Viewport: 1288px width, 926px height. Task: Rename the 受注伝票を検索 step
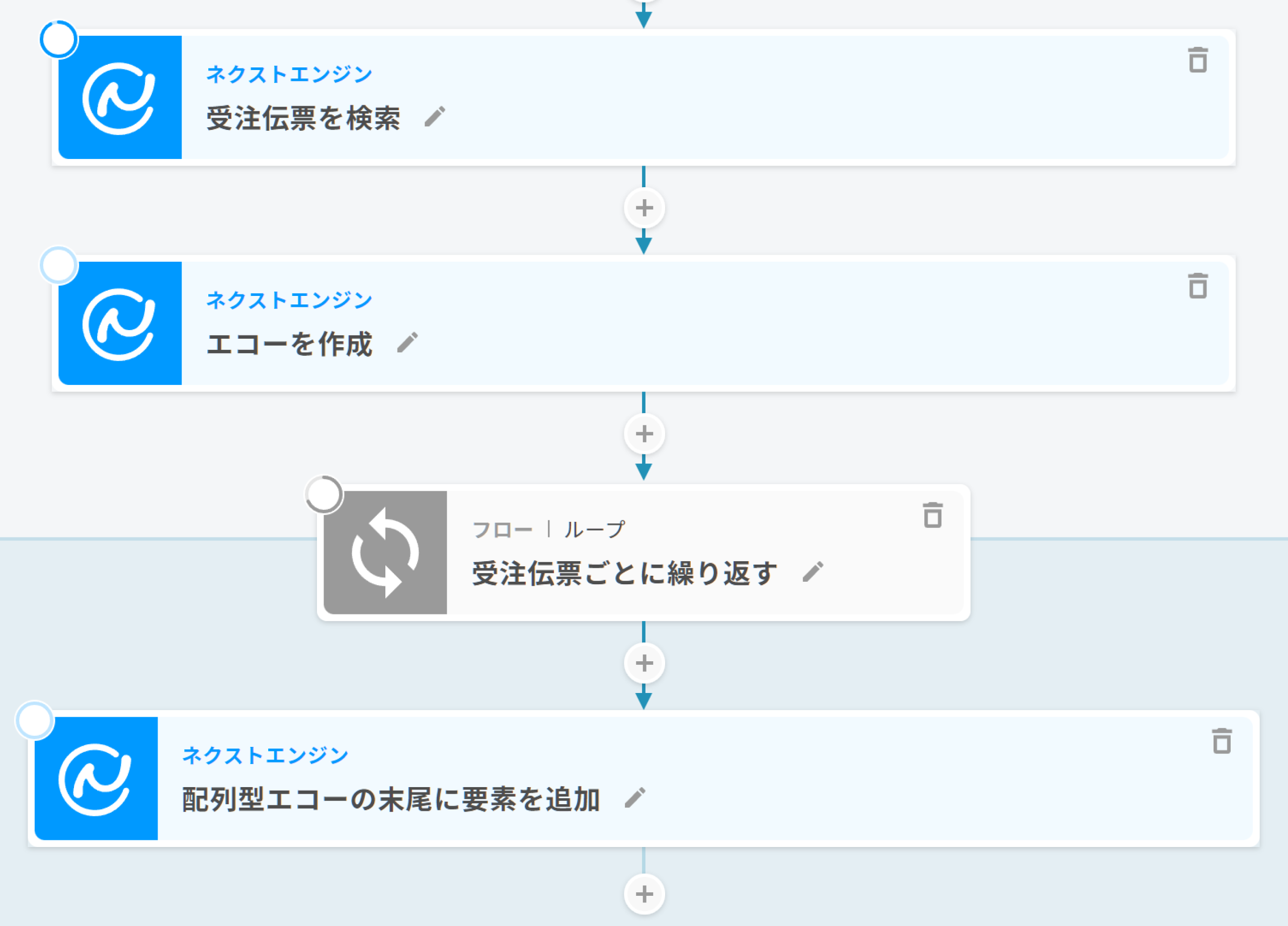(x=435, y=117)
